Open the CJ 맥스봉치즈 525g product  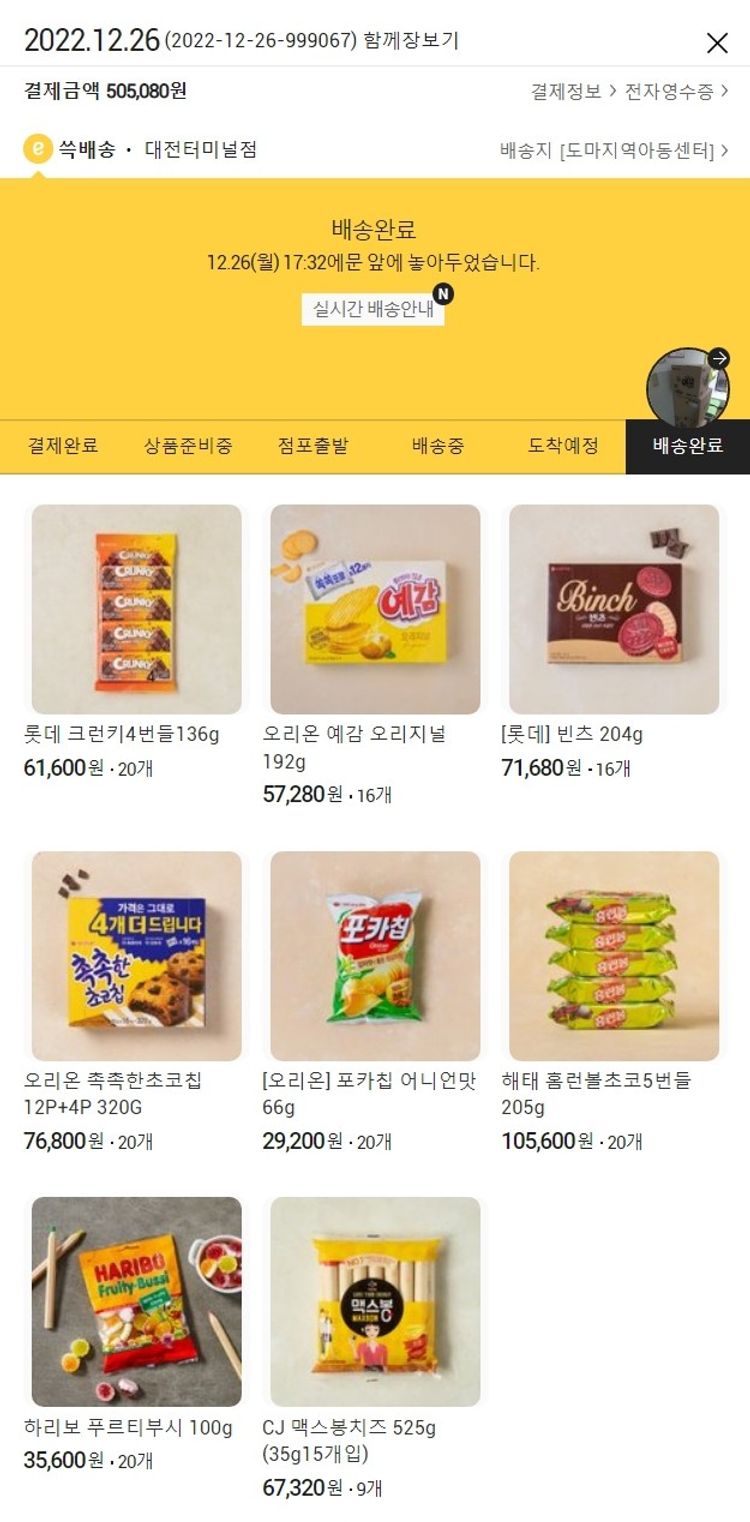(375, 1302)
